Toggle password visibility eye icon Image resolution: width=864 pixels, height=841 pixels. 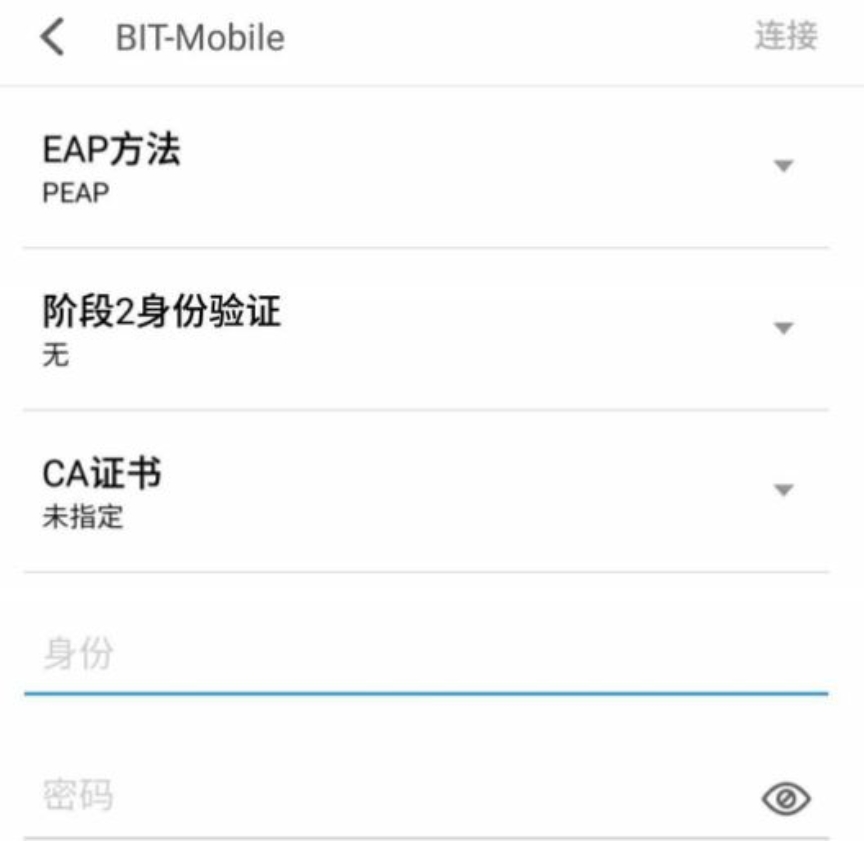786,798
